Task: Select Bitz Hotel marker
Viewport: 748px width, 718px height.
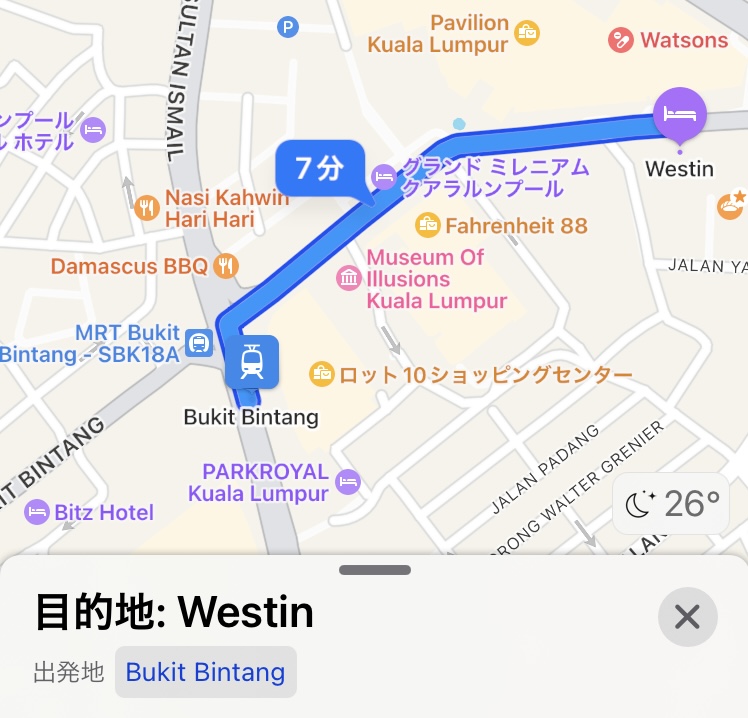Action: click(37, 512)
